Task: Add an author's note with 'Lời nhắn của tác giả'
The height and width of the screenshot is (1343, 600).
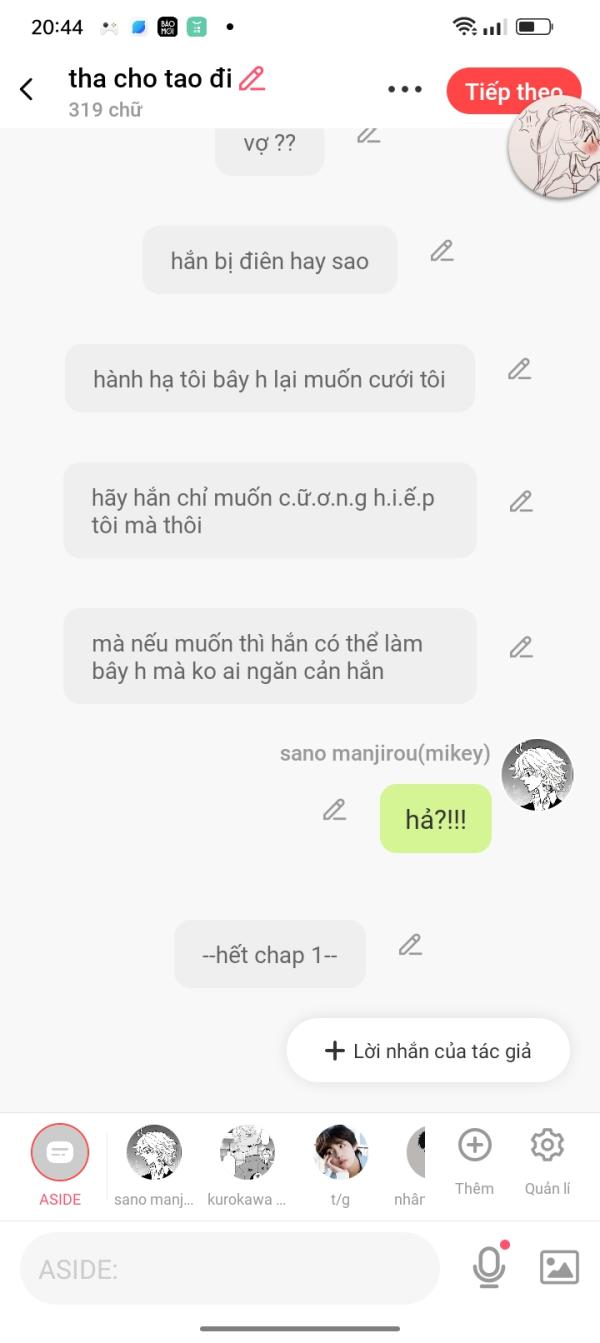Action: [x=428, y=1051]
